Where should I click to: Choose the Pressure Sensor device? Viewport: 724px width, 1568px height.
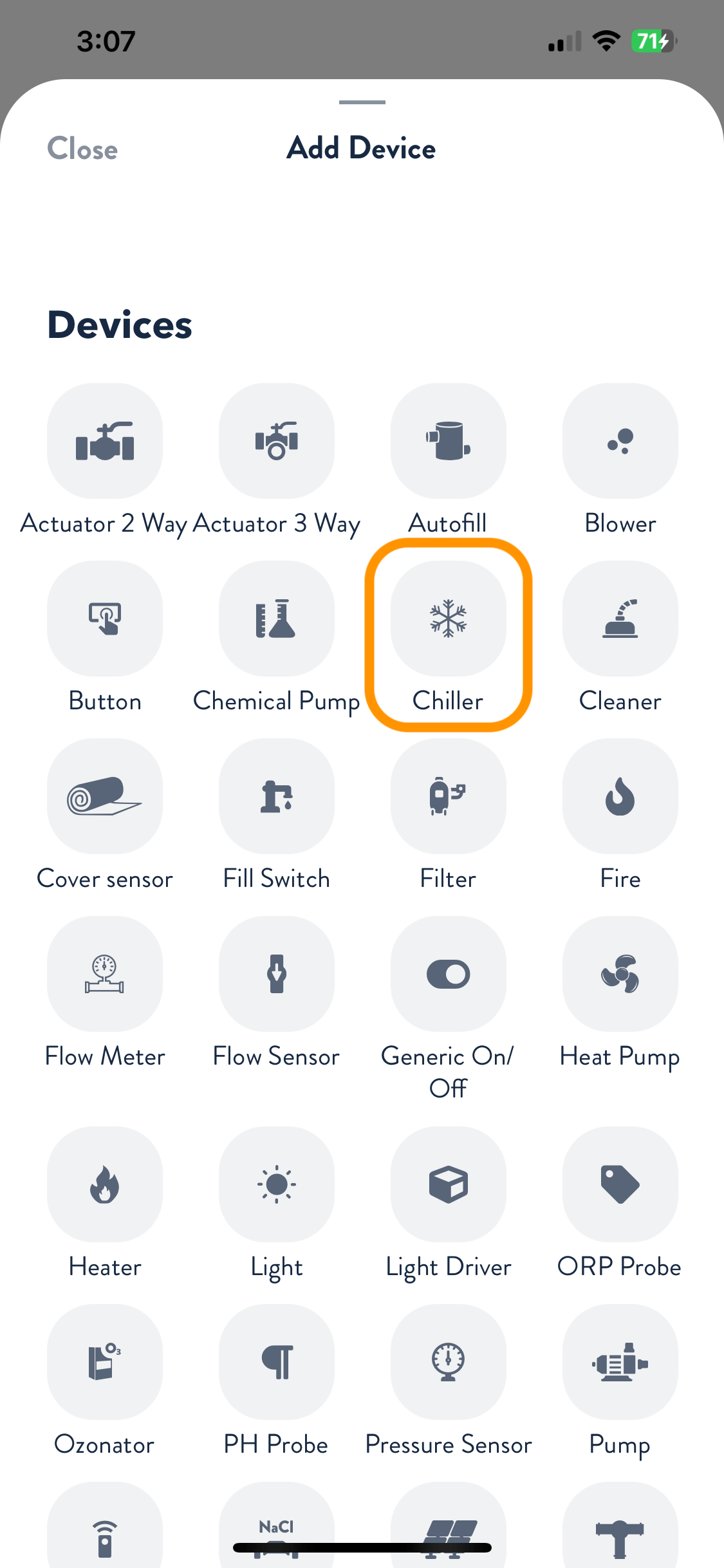pos(449,1363)
